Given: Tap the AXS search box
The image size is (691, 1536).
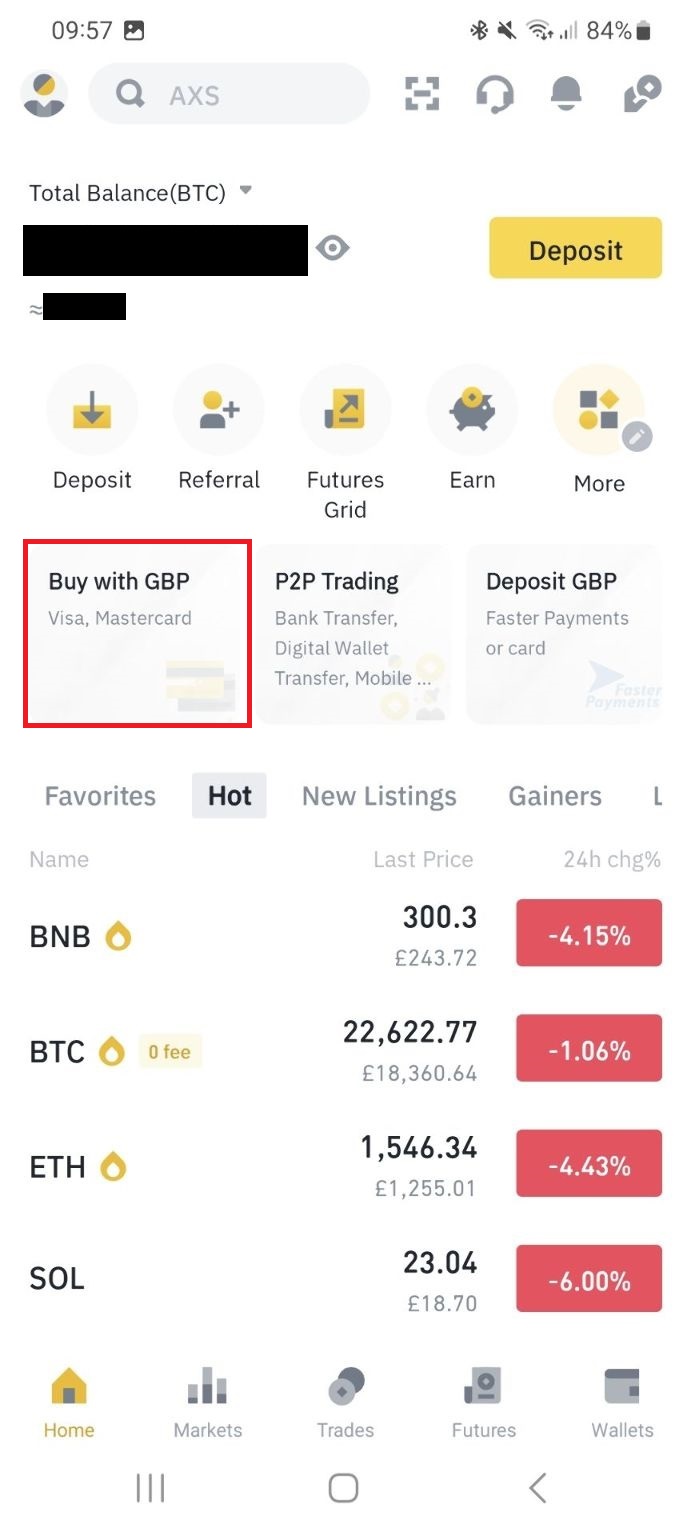Looking at the screenshot, I should point(229,95).
